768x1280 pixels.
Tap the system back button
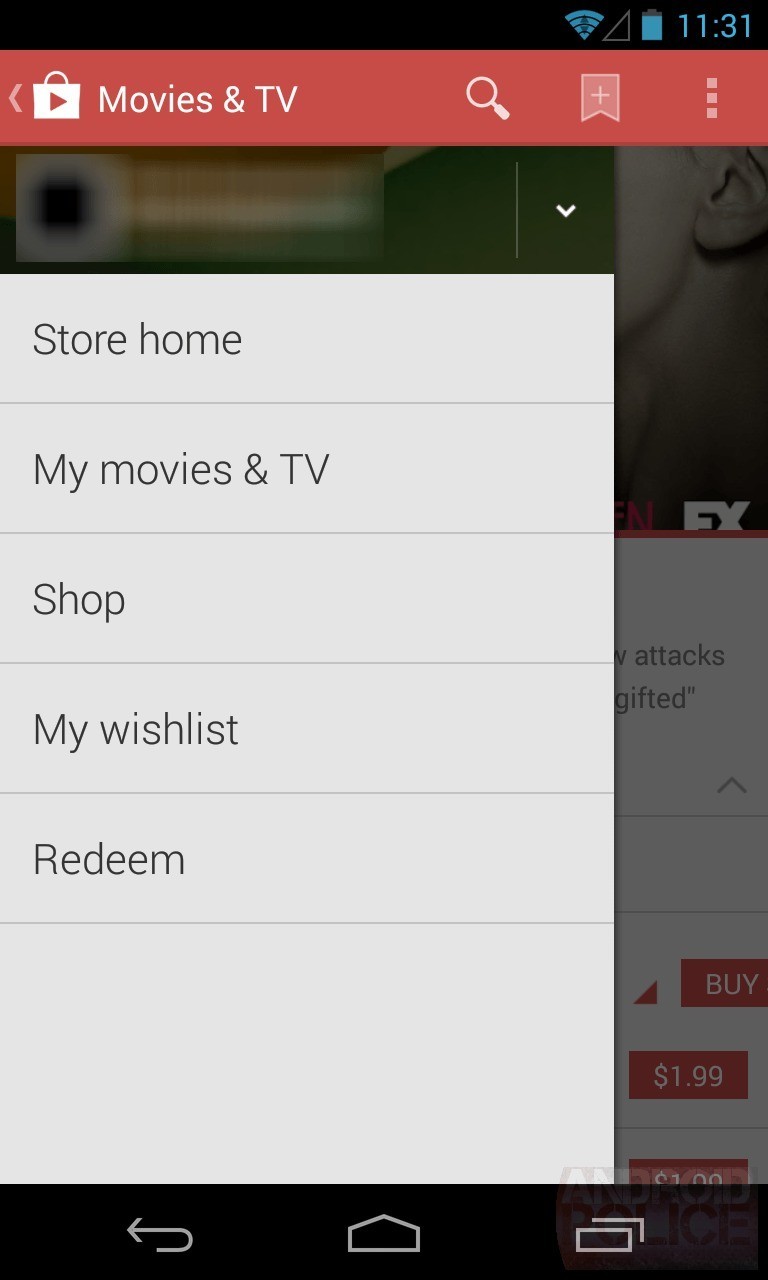pos(160,1235)
